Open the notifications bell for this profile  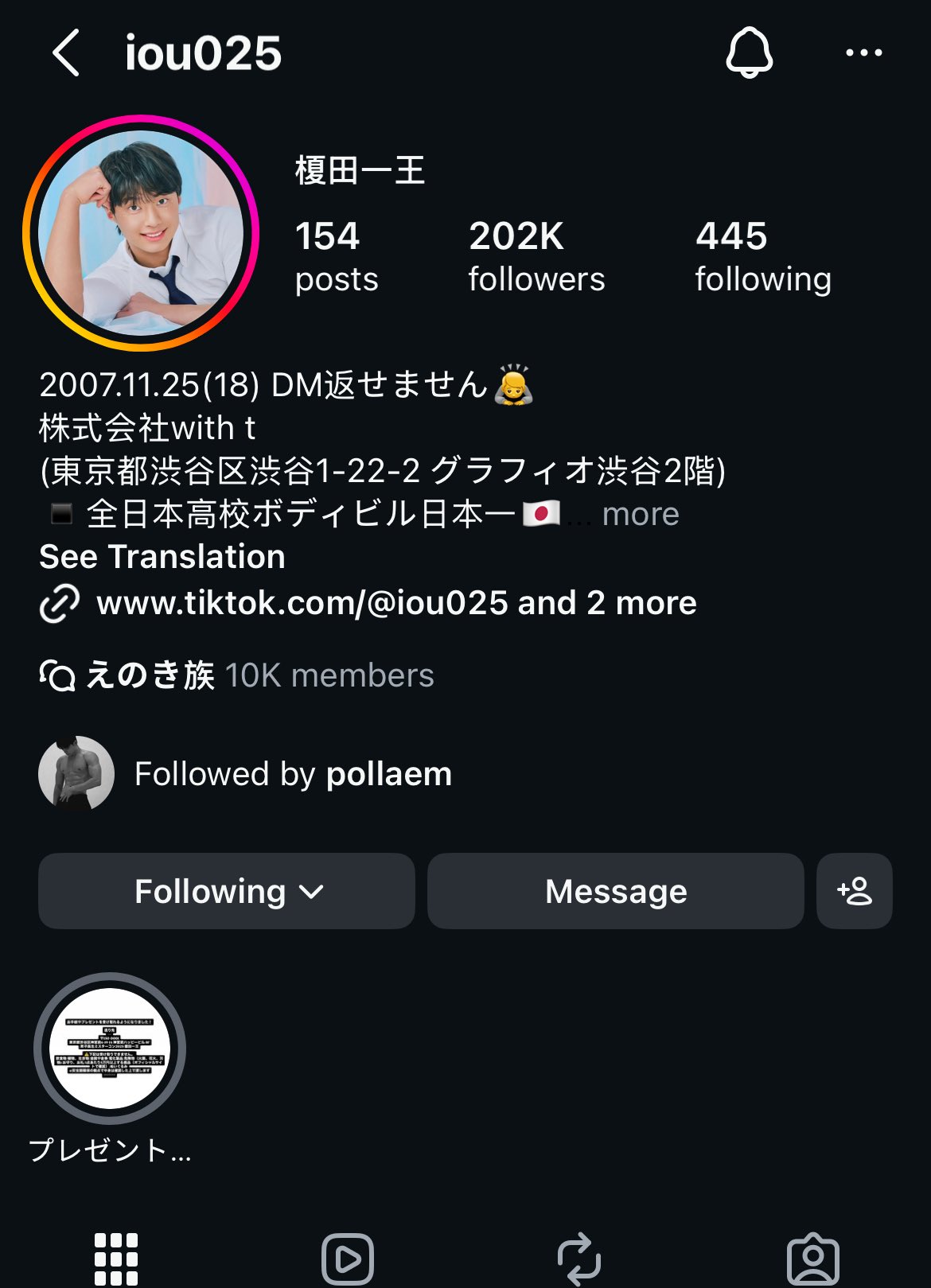(x=749, y=53)
